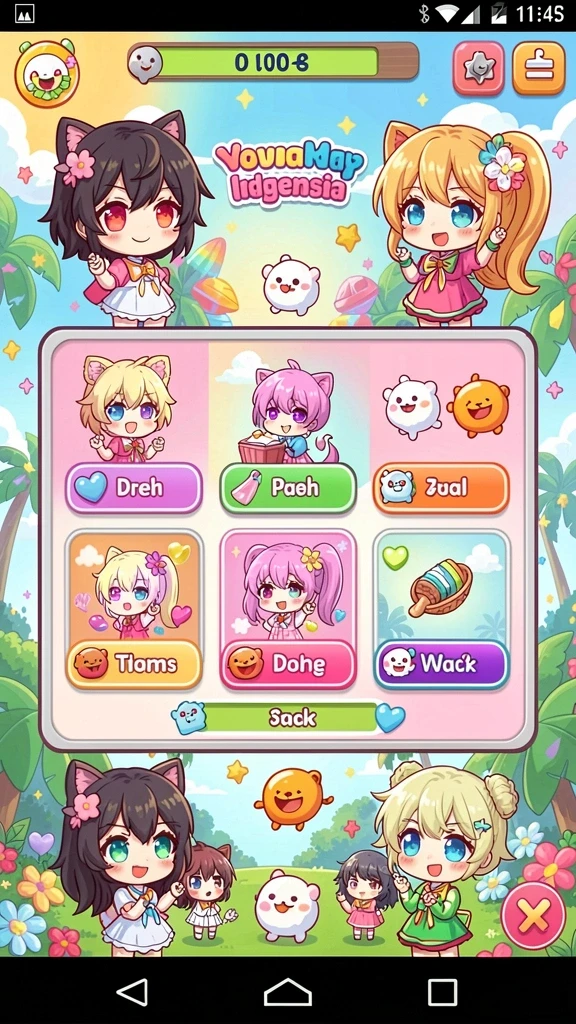Screen dimensions: 576x1024
Task: Choose the Paoh button
Action: pos(288,488)
